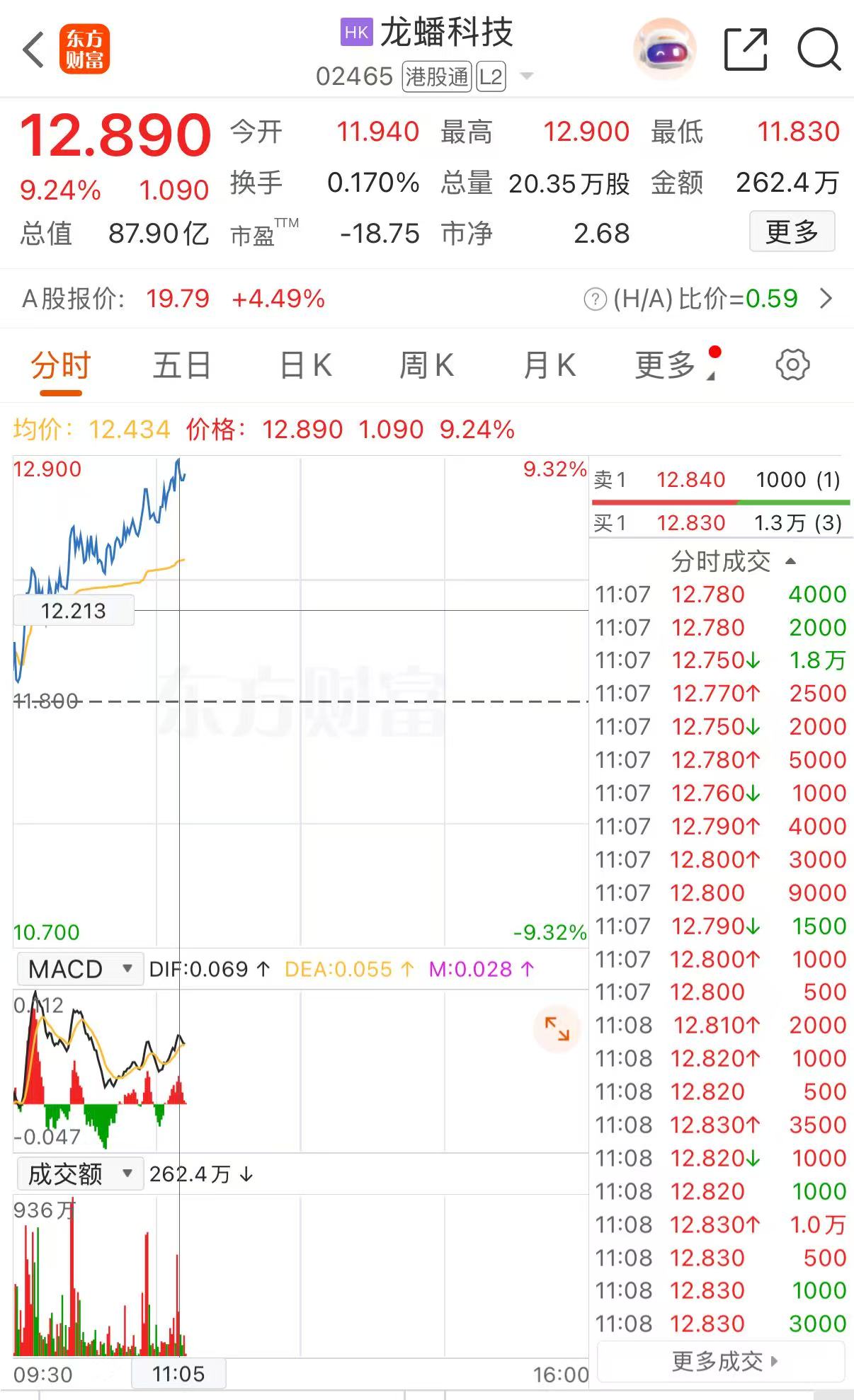Switch to the 五日 chart tab

[182, 366]
